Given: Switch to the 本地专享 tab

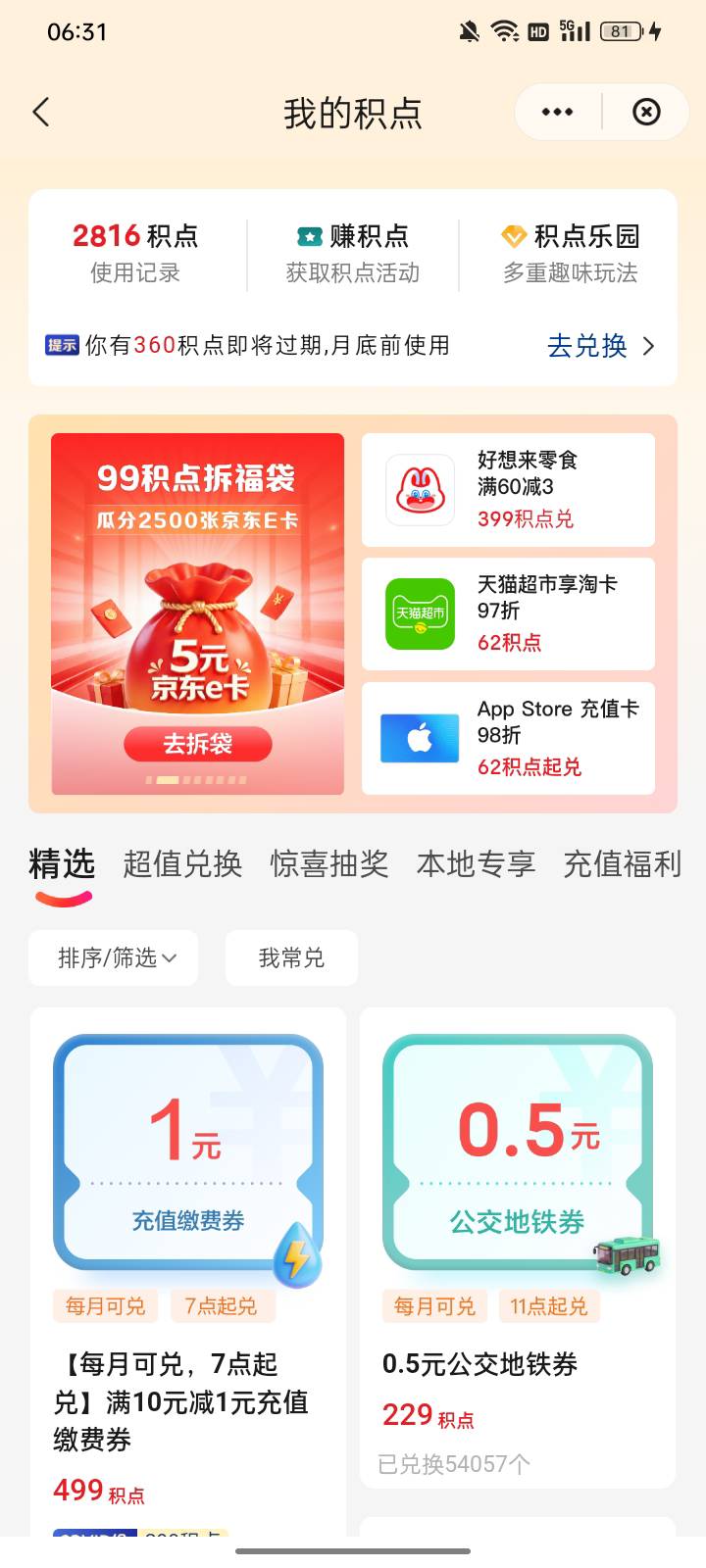Looking at the screenshot, I should 476,864.
